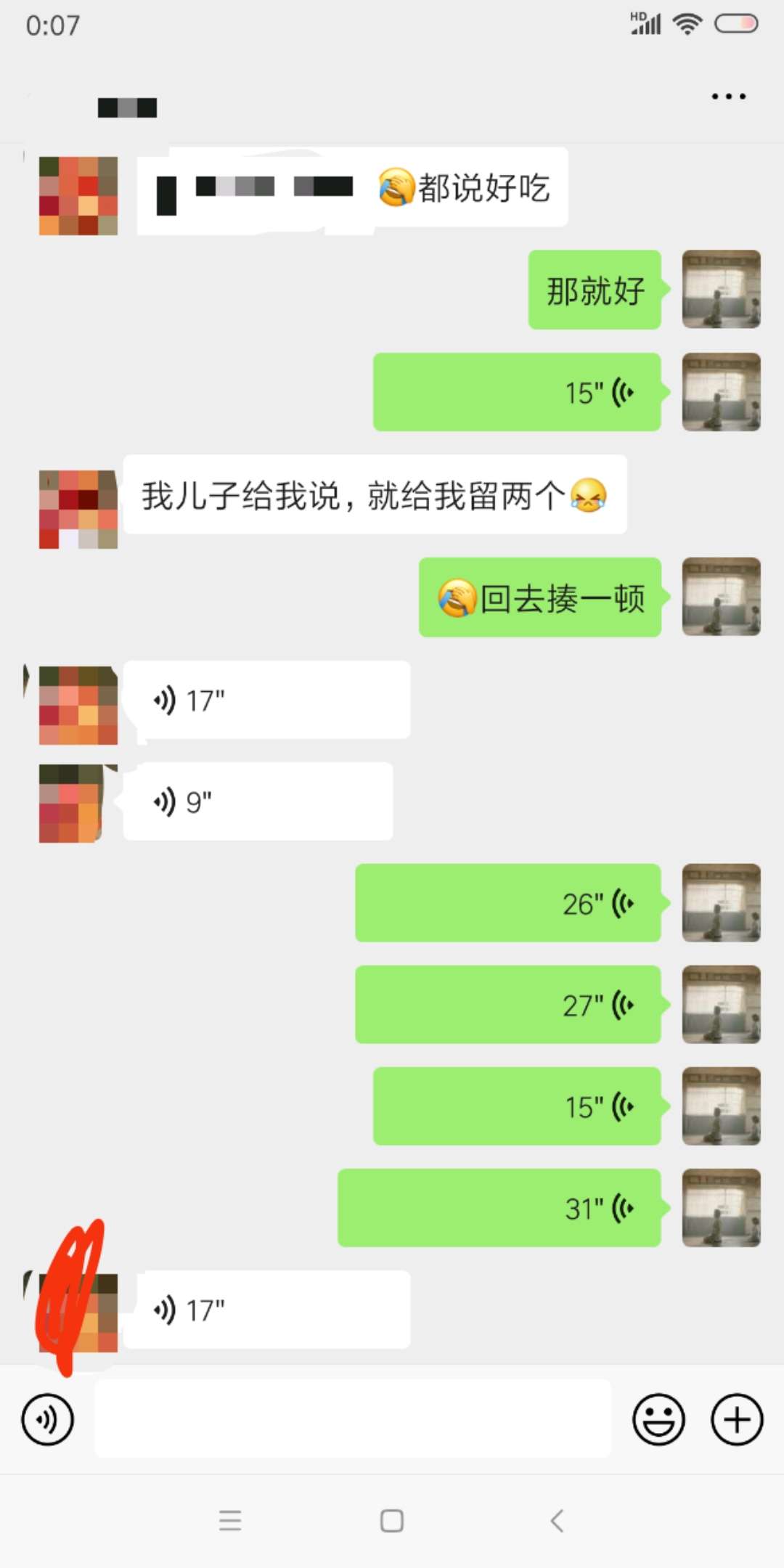Open my avatar next to 那就好
Screen dimensions: 784x1568
click(x=721, y=290)
